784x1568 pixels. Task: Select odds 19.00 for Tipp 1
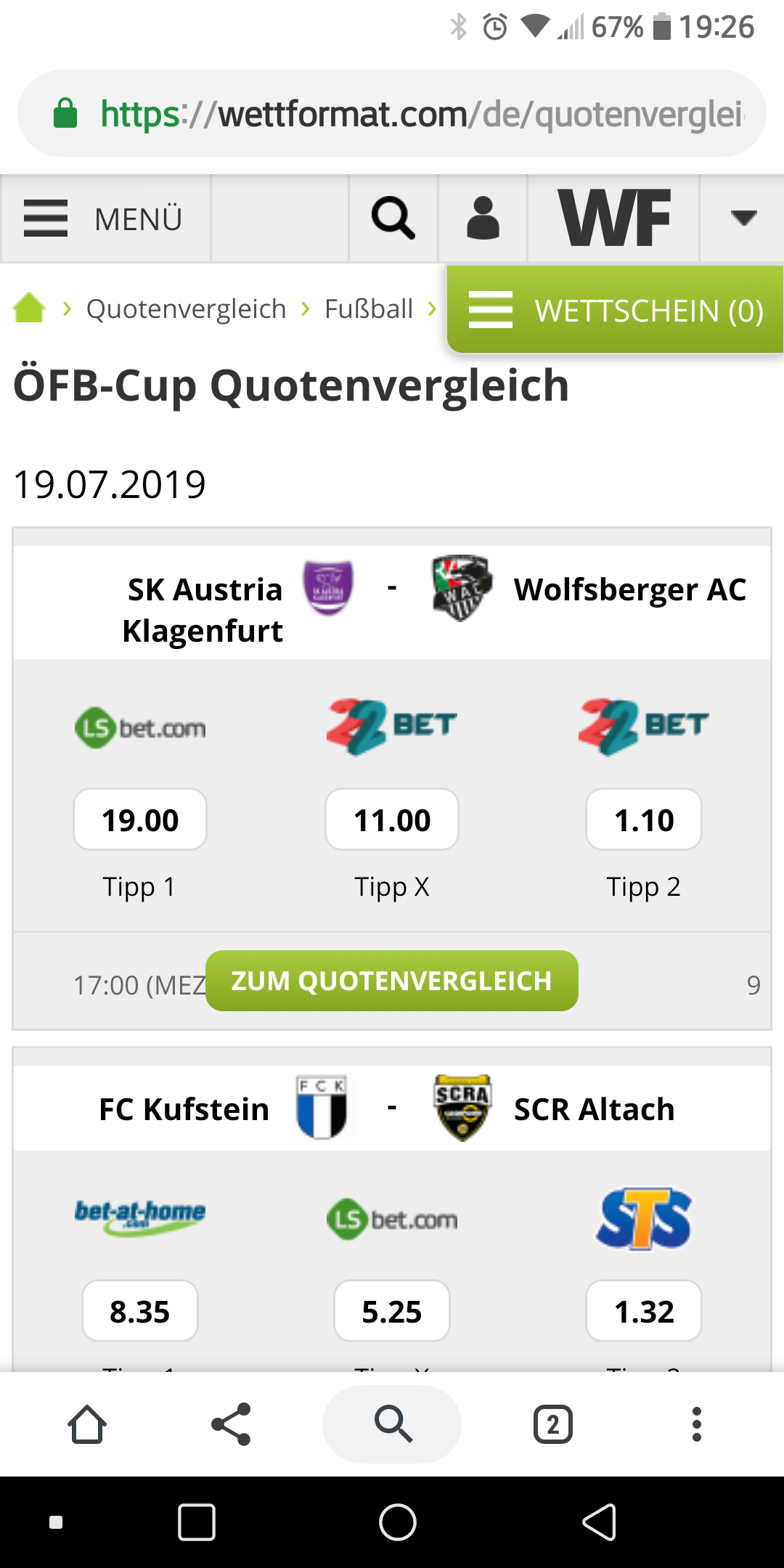pos(140,820)
